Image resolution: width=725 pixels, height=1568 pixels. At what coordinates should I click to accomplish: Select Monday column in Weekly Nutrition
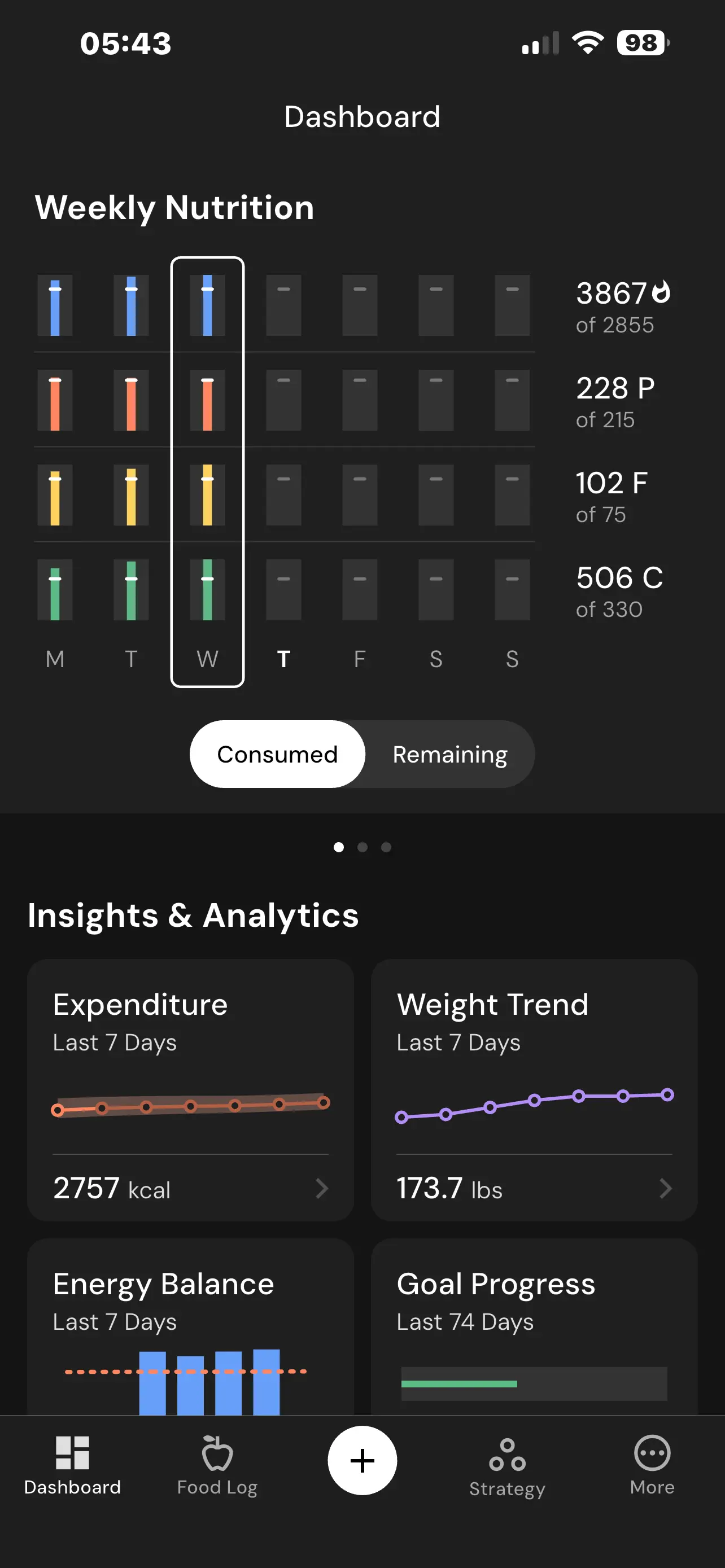[55, 472]
